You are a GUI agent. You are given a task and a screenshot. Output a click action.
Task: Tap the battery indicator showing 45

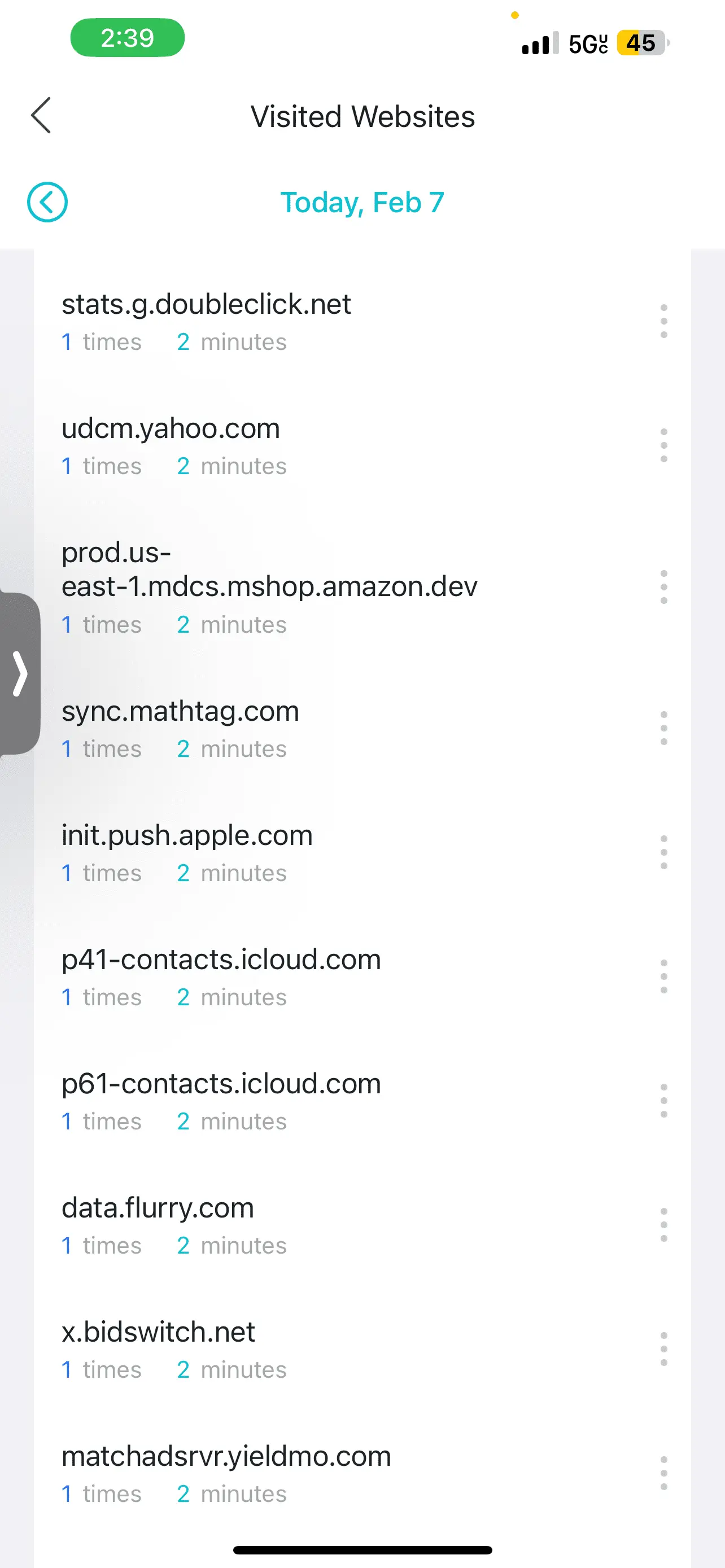640,42
